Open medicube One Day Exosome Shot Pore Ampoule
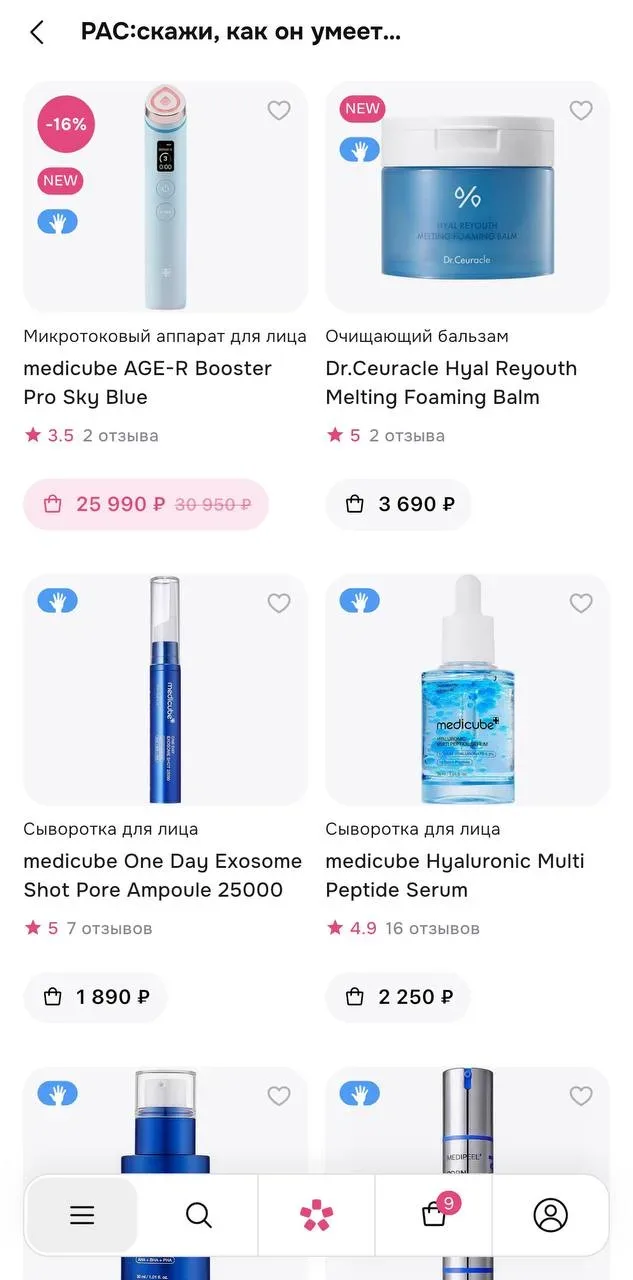Viewport: 633px width, 1280px height. [x=162, y=875]
